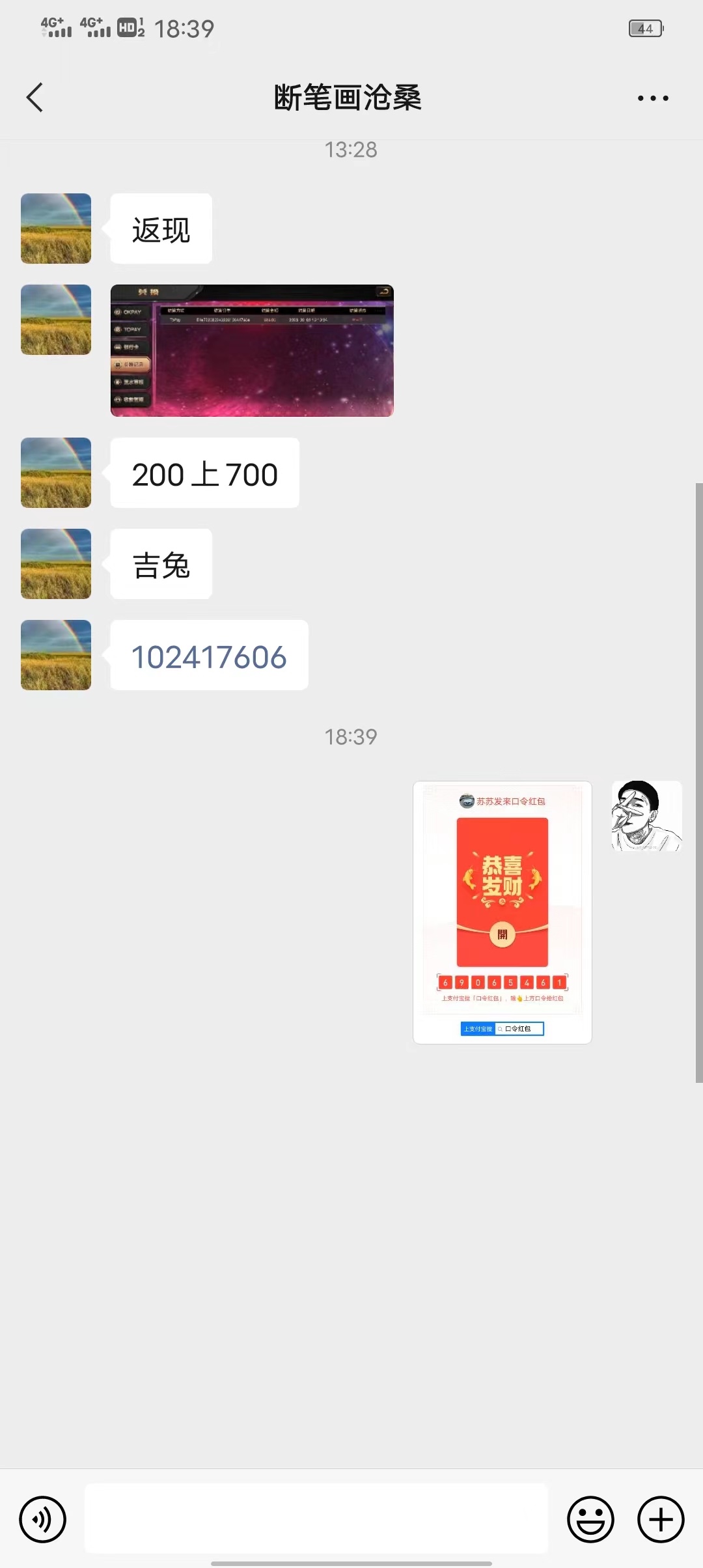703x1568 pixels.
Task: Open the chat options three-dot menu
Action: [x=653, y=98]
